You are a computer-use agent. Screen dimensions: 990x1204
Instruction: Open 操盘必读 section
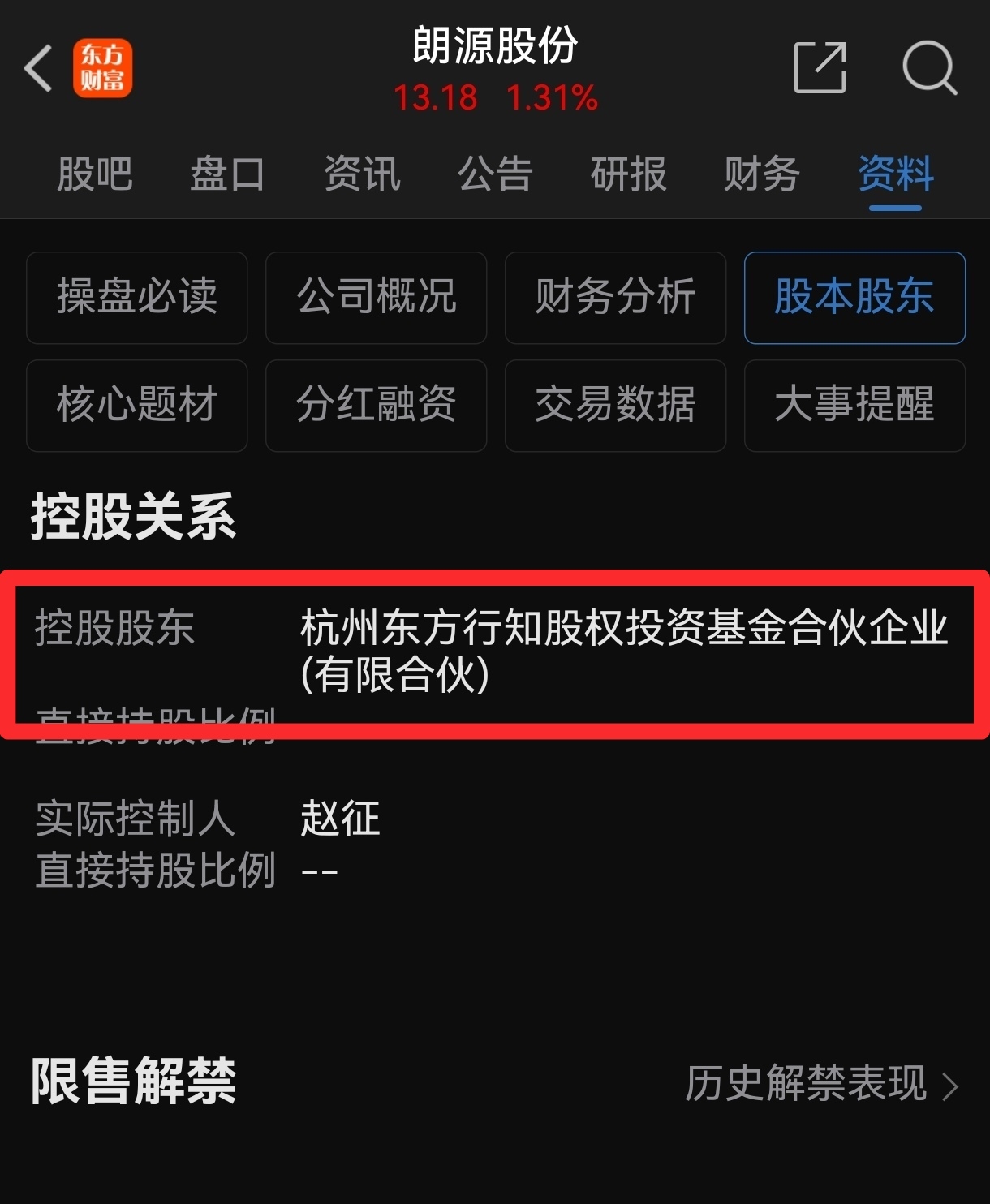click(136, 298)
